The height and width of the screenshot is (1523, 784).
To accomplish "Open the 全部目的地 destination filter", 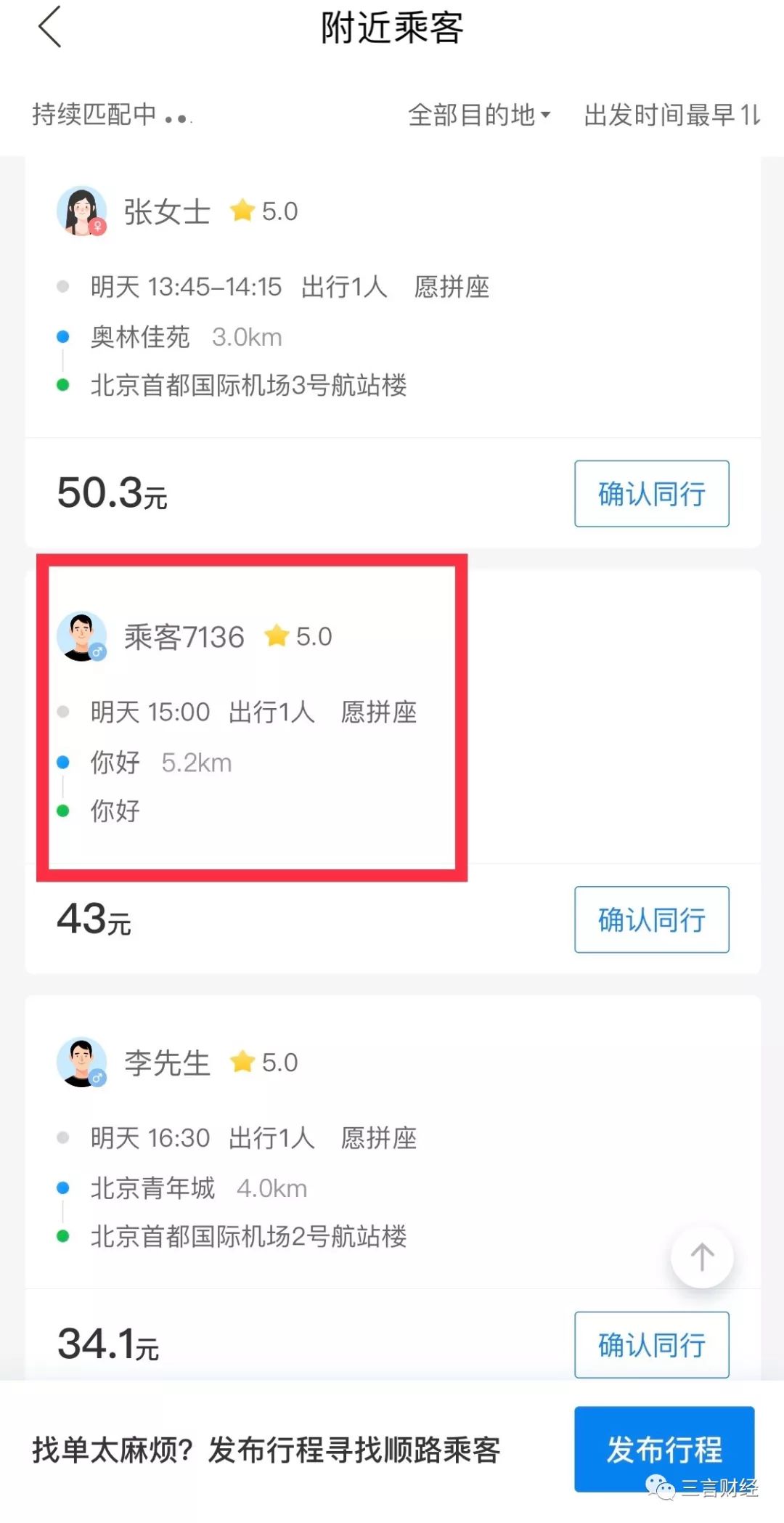I will tap(479, 115).
